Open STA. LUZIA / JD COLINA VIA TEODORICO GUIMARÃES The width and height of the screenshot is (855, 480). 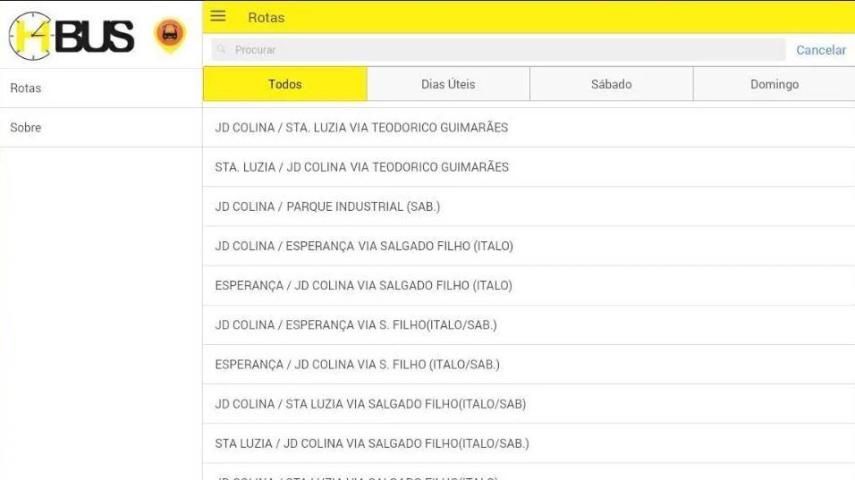[x=361, y=167]
